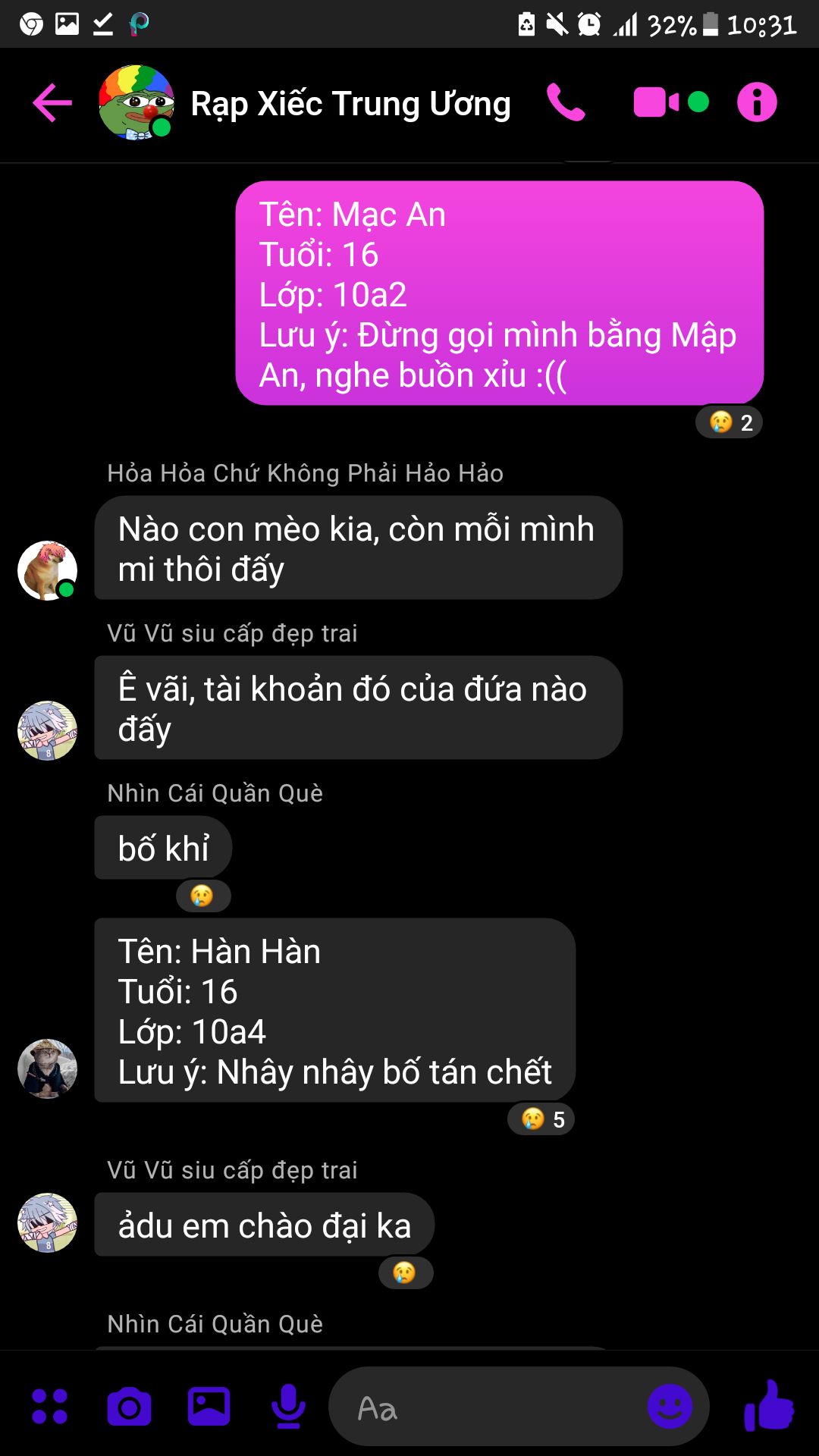View reactions on Mạc An message
Screen dimensions: 819x1456
(x=730, y=422)
